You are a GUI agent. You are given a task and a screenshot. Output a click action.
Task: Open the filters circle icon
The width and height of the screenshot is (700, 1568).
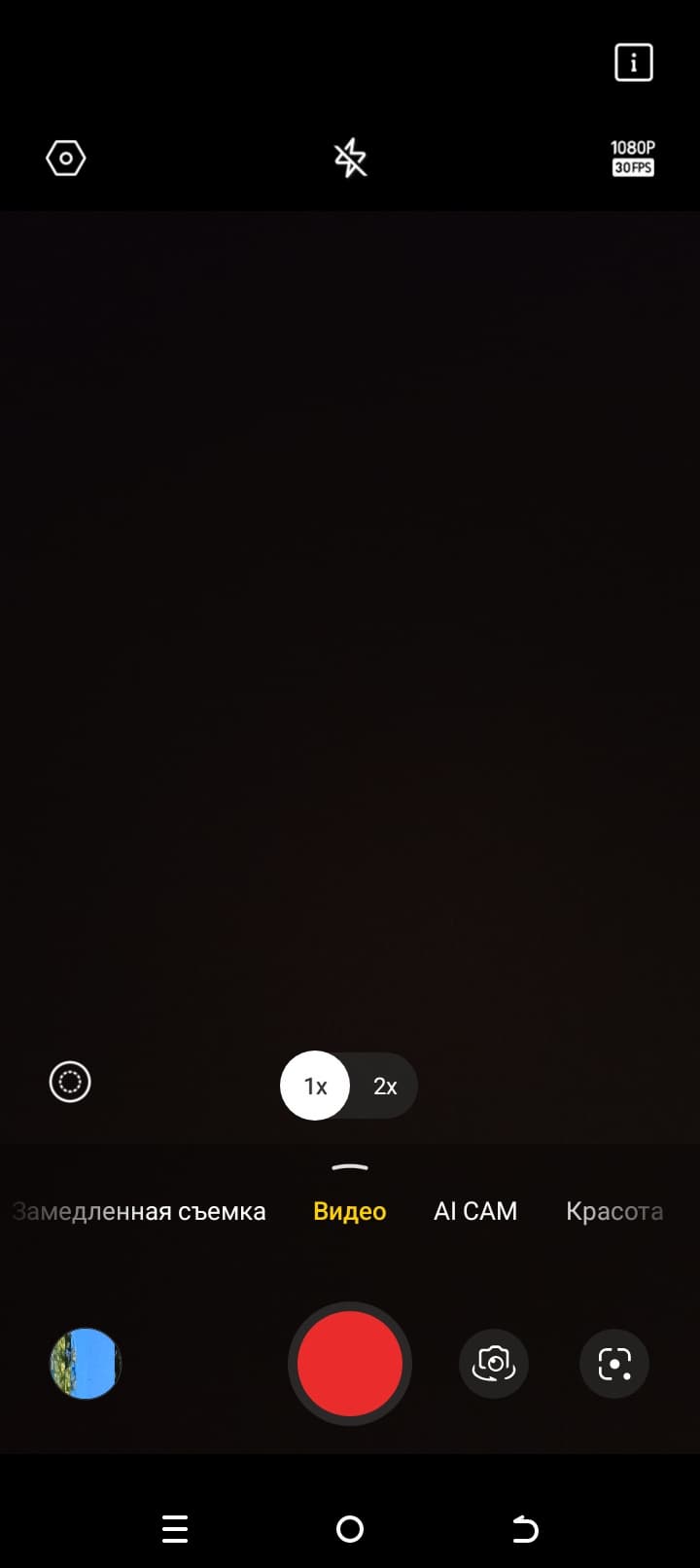(70, 1082)
